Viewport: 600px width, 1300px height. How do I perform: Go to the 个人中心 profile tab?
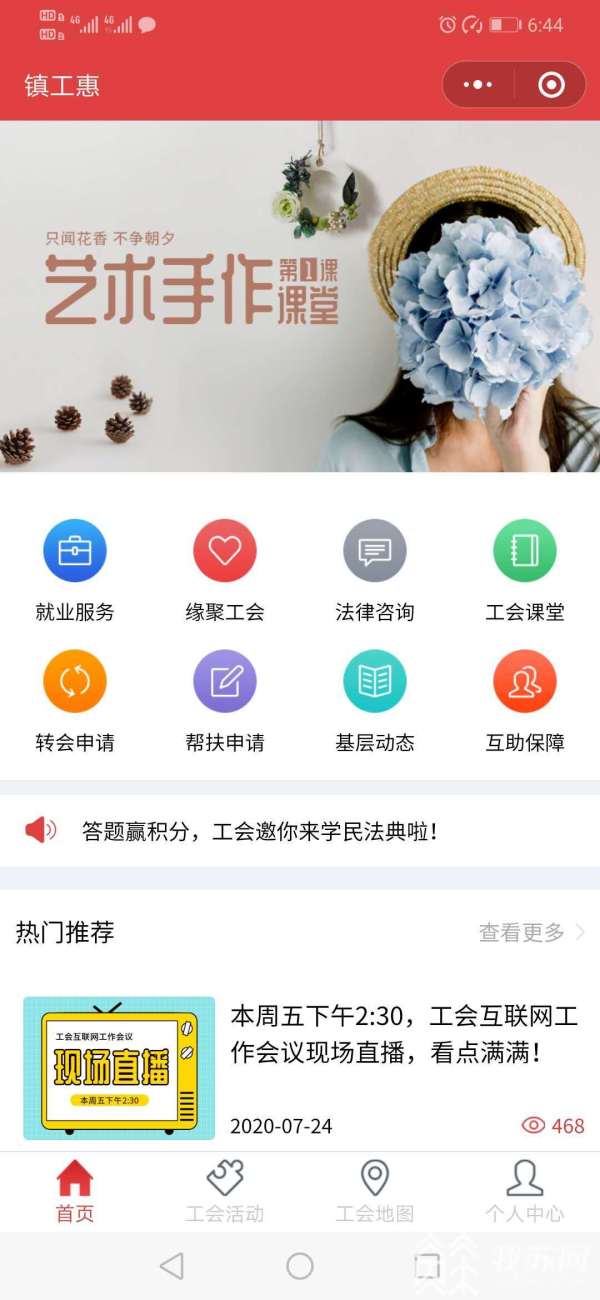pyautogui.click(x=525, y=1192)
